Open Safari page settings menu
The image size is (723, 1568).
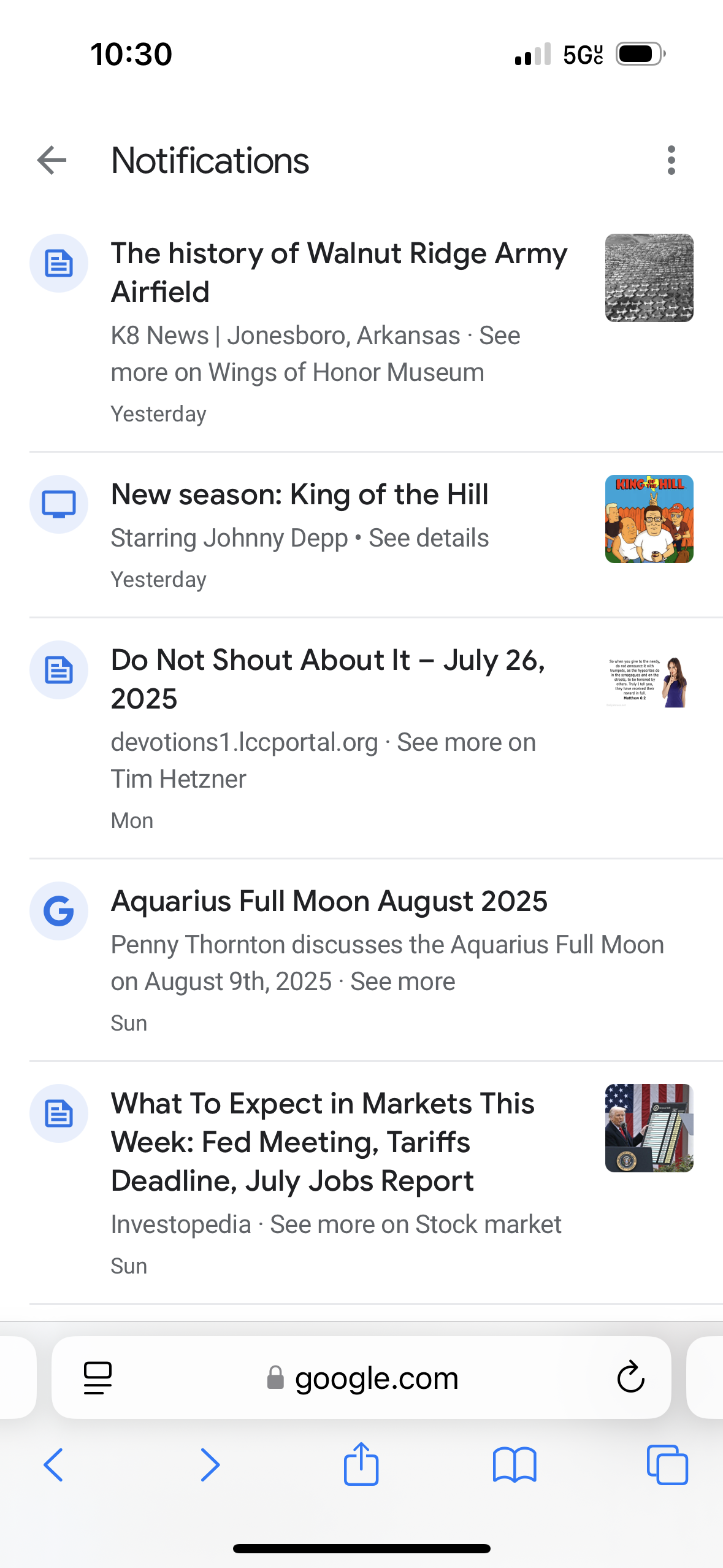point(98,1378)
